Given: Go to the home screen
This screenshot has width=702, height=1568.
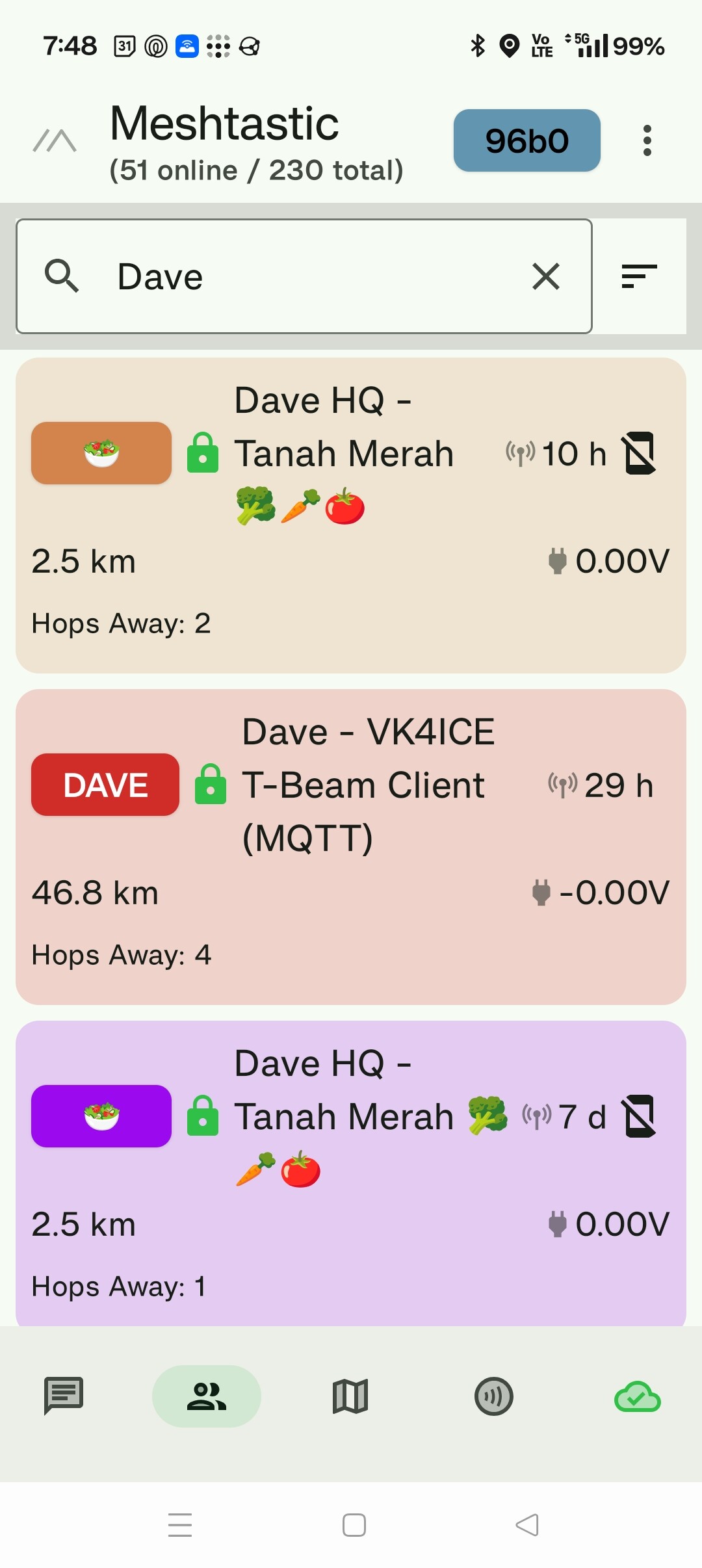Looking at the screenshot, I should point(354,1524).
